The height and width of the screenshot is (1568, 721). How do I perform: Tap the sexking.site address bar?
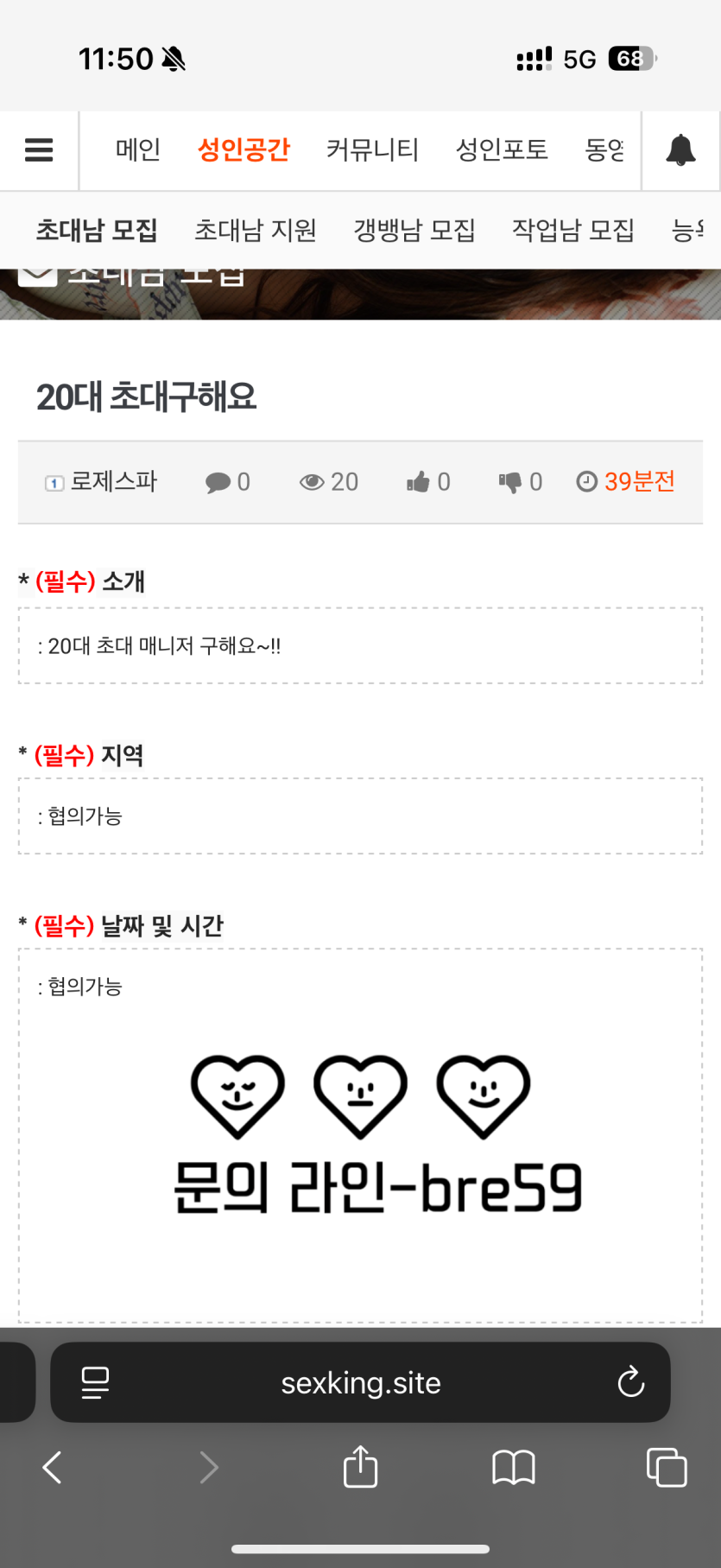pyautogui.click(x=361, y=1383)
